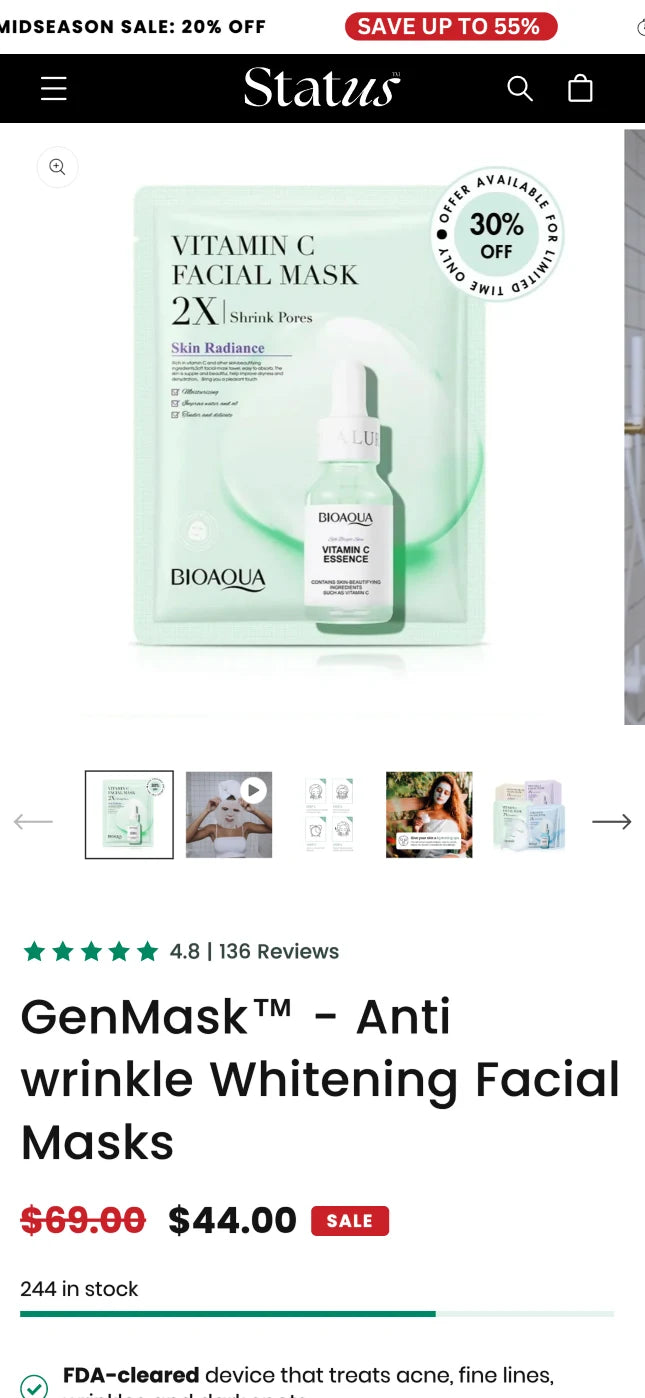645x1398 pixels.
Task: Tap the Status logo to go home
Action: [322, 88]
